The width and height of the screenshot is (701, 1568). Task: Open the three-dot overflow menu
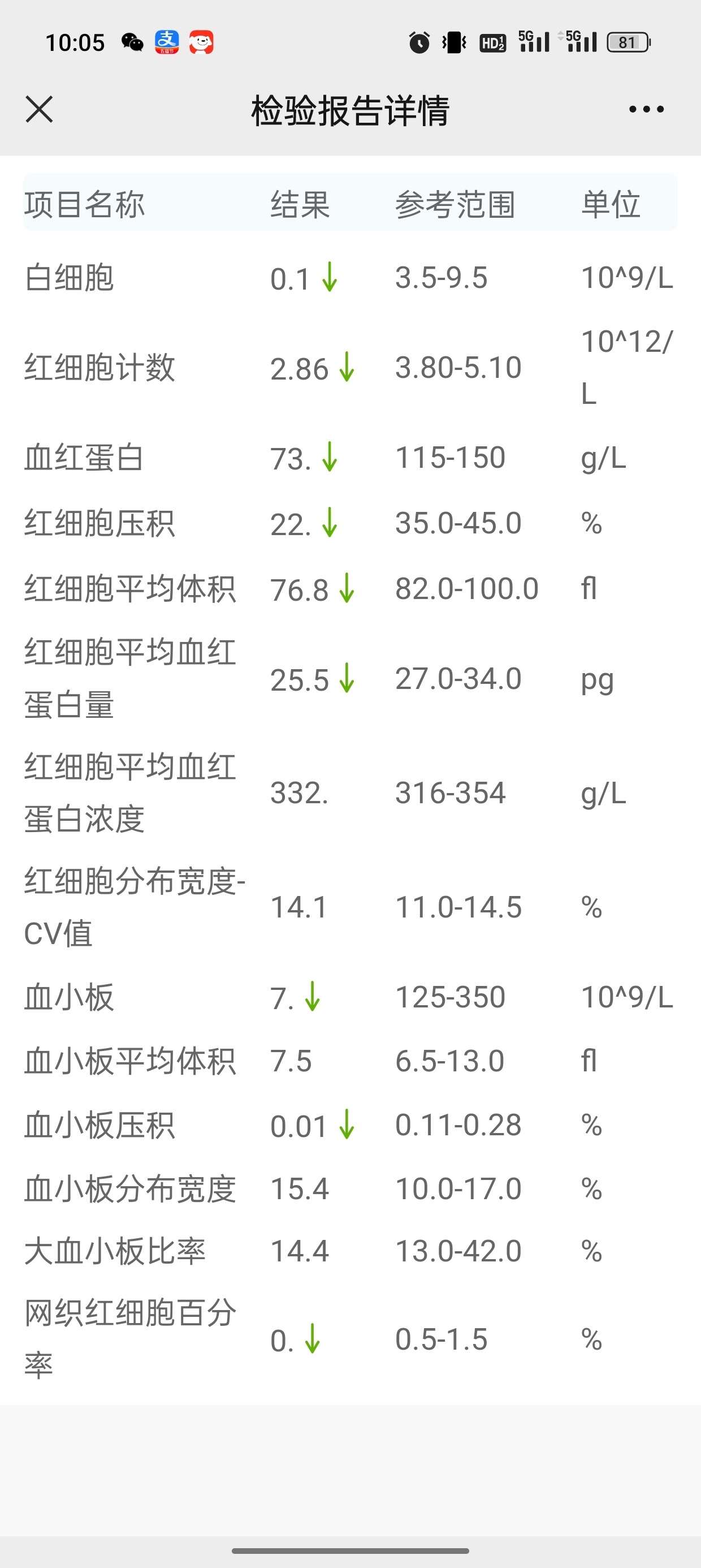pyautogui.click(x=646, y=110)
